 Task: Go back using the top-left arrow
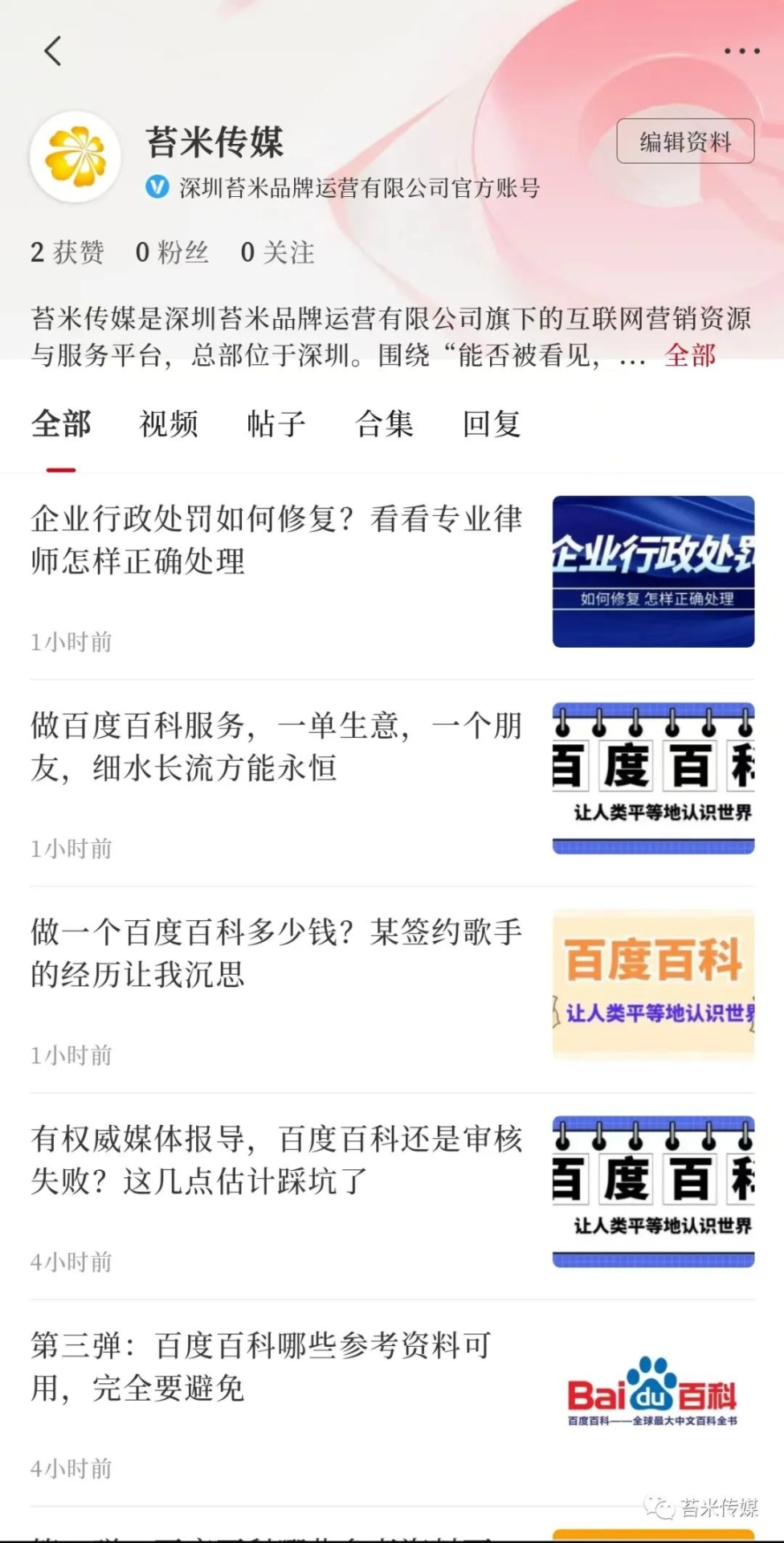pyautogui.click(x=53, y=51)
